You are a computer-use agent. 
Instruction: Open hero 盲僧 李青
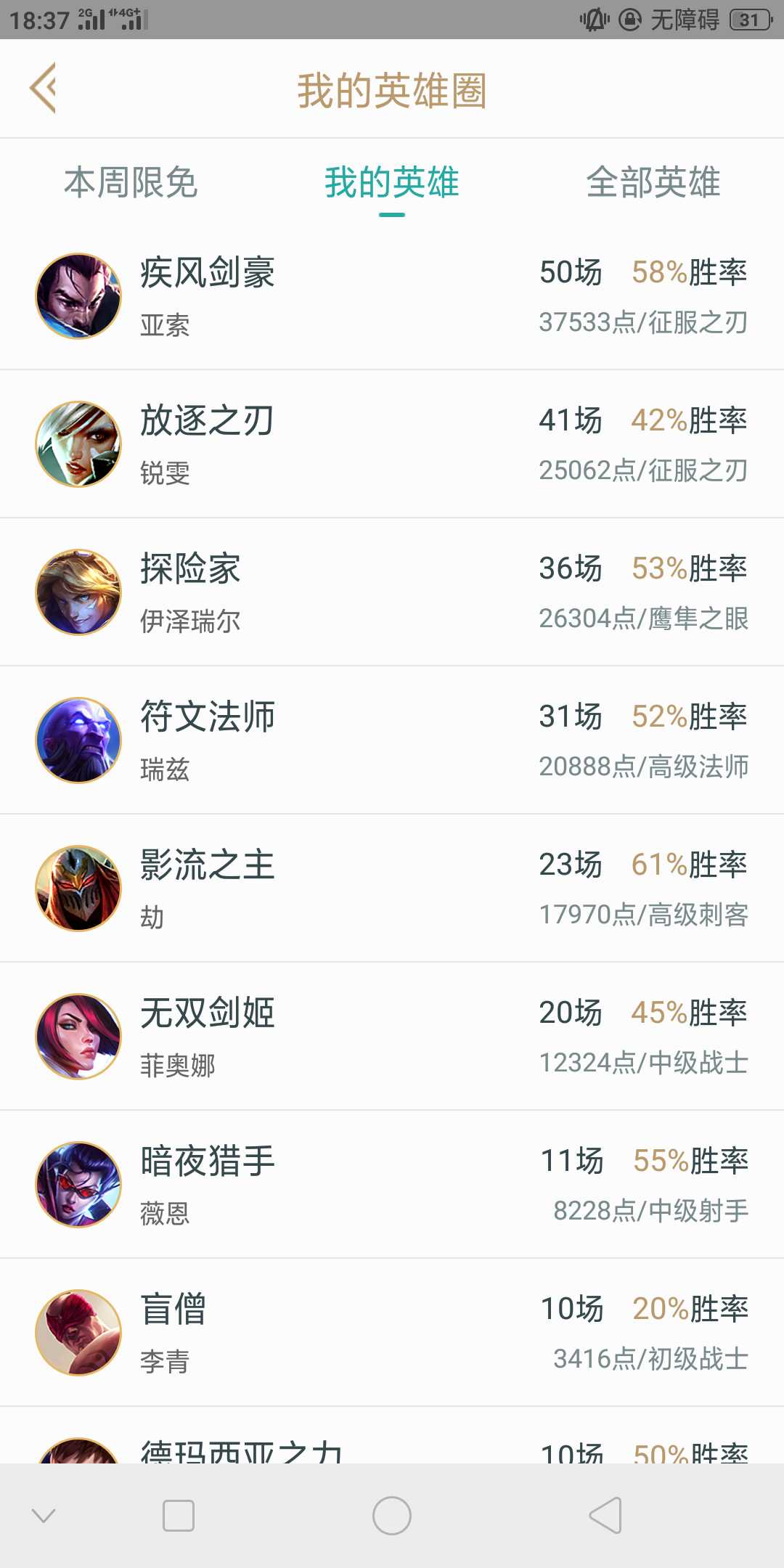click(x=392, y=1333)
